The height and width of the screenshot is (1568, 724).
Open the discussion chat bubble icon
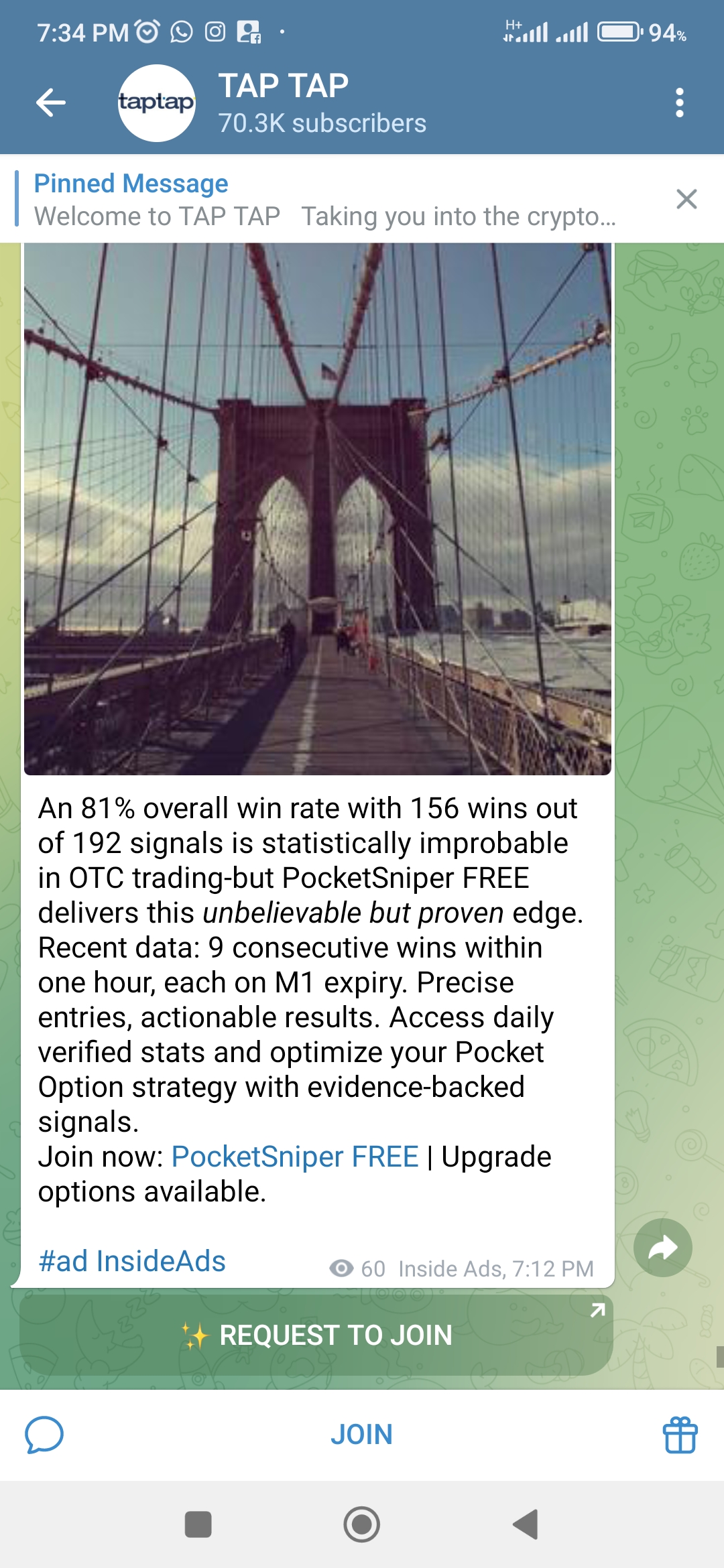tap(44, 1435)
